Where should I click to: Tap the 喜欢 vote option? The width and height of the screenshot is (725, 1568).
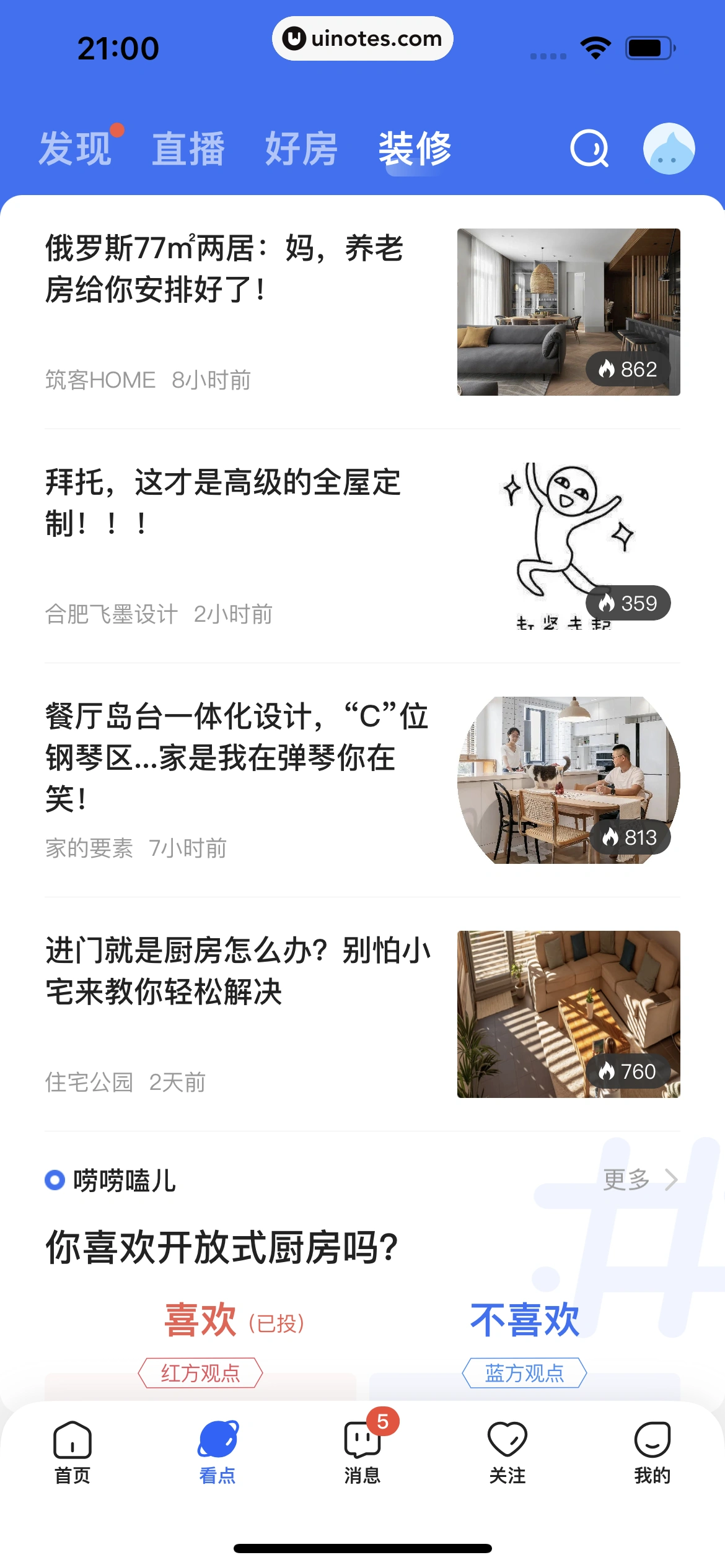[x=201, y=1320]
